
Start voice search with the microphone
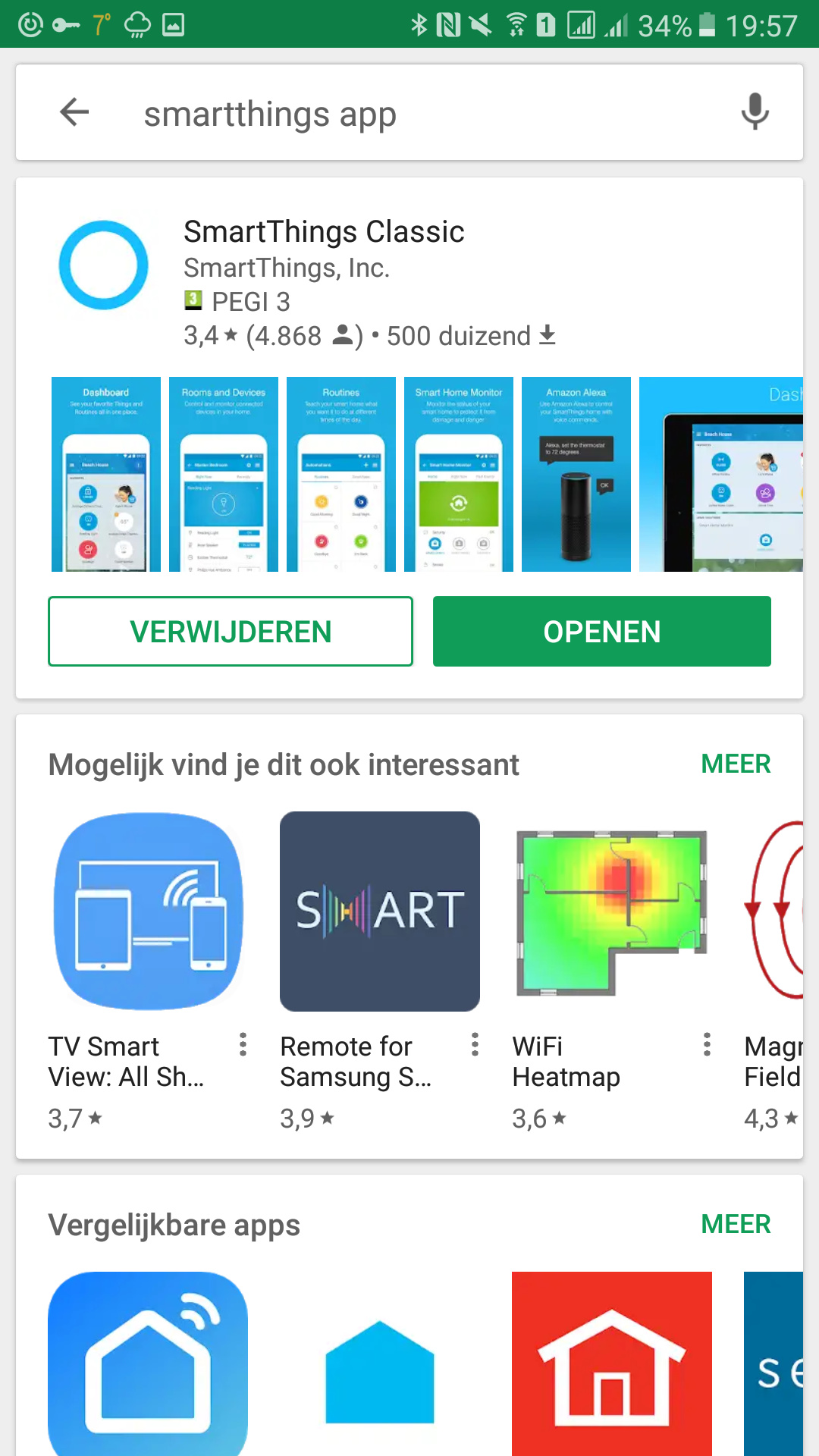coord(755,112)
